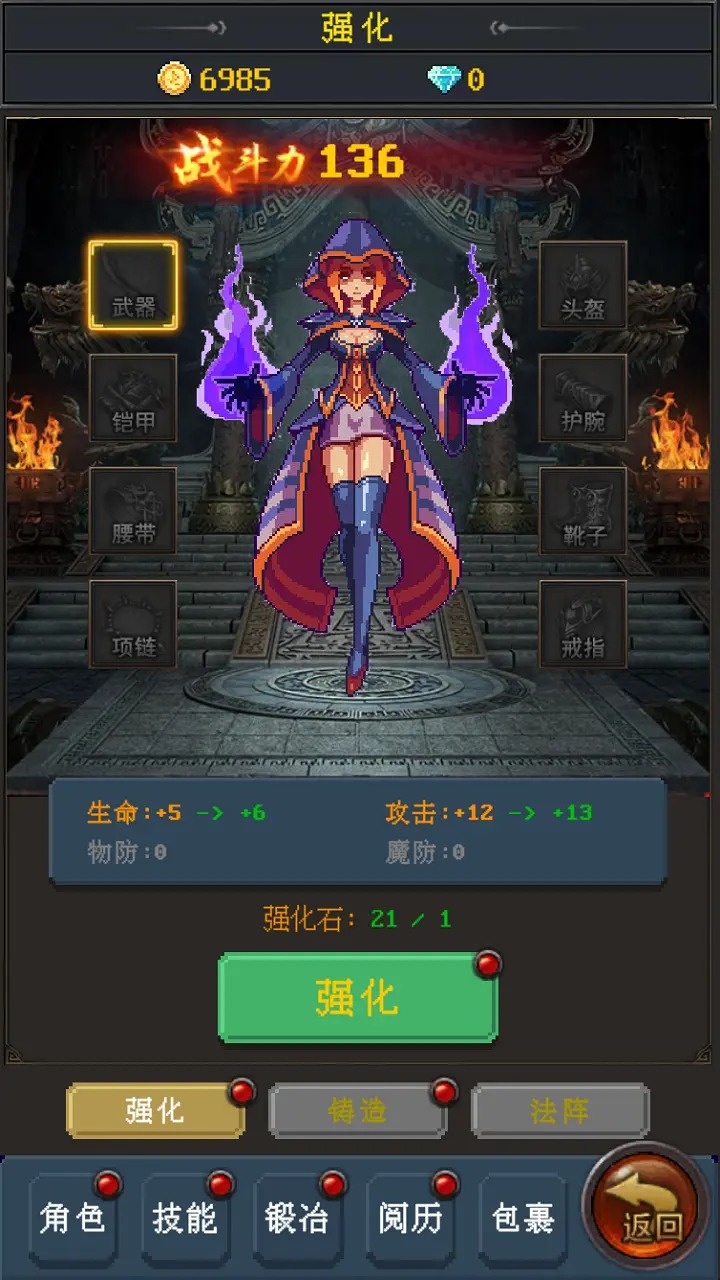The width and height of the screenshot is (720, 1280).
Task: Select the 项链 necklace slot
Action: point(133,624)
